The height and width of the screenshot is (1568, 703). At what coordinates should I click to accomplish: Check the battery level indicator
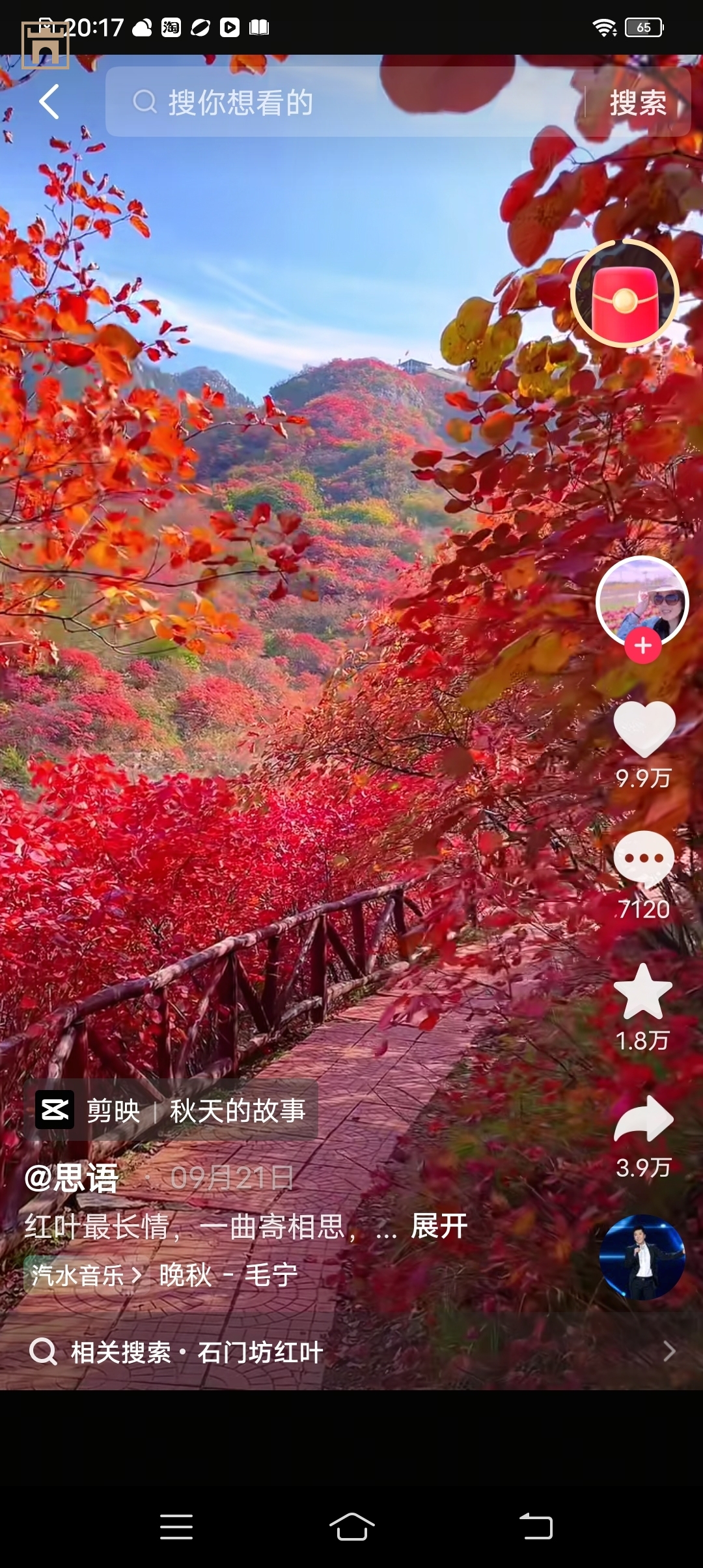(x=643, y=27)
